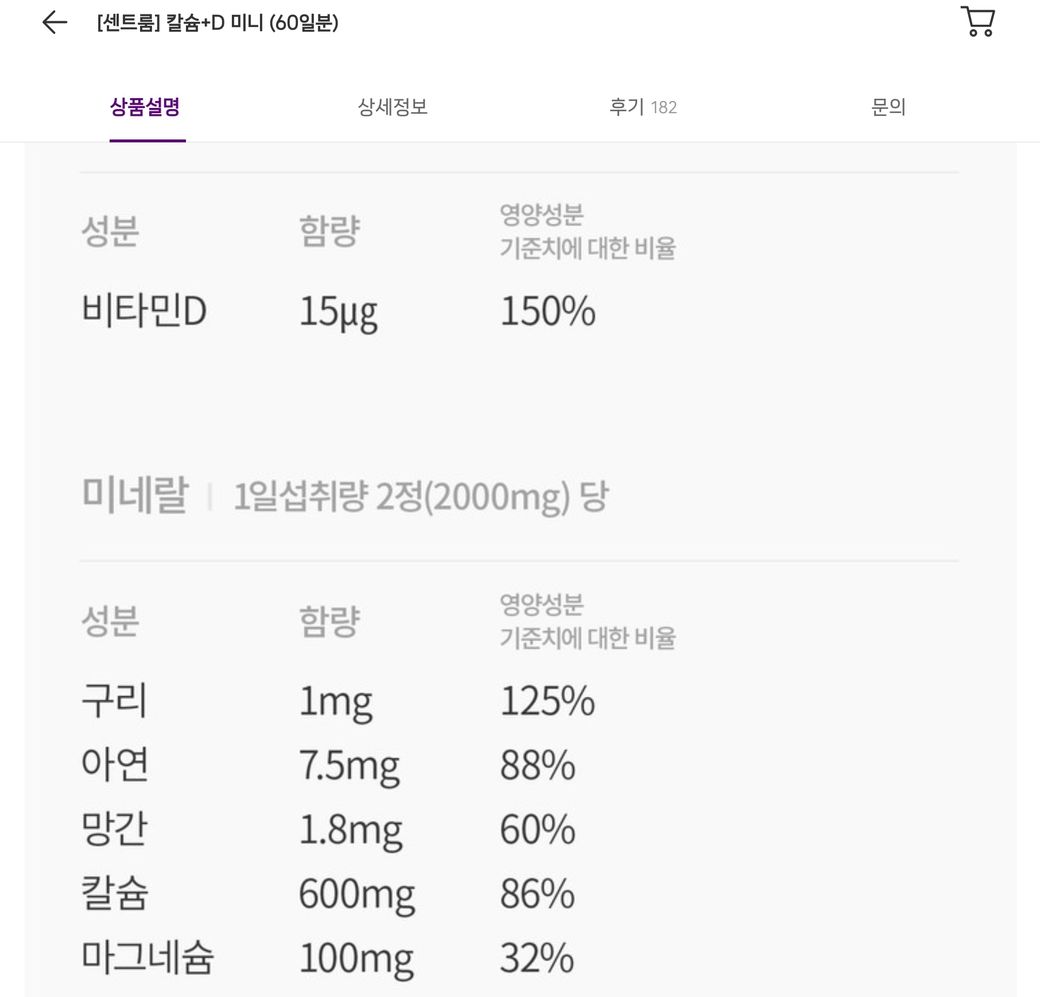Switch to the 문의 tab
This screenshot has height=997, width=1040.
888,107
